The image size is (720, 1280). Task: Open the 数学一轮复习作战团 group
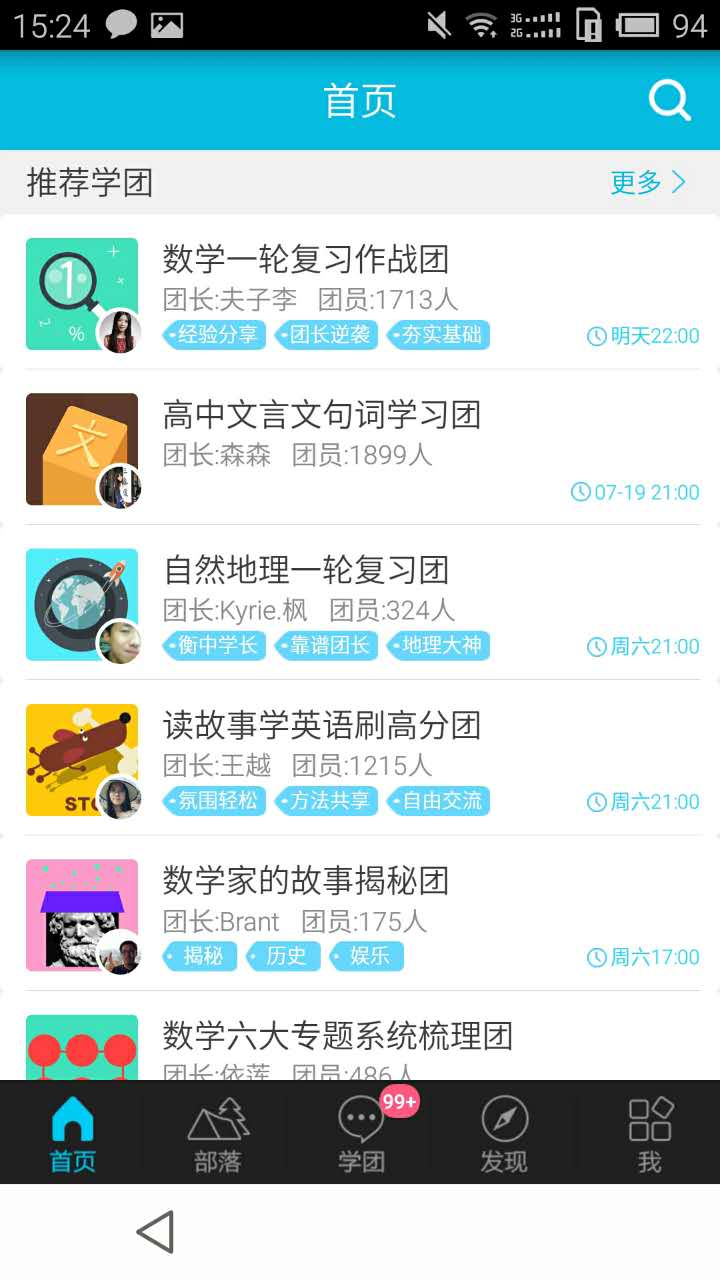click(x=306, y=260)
